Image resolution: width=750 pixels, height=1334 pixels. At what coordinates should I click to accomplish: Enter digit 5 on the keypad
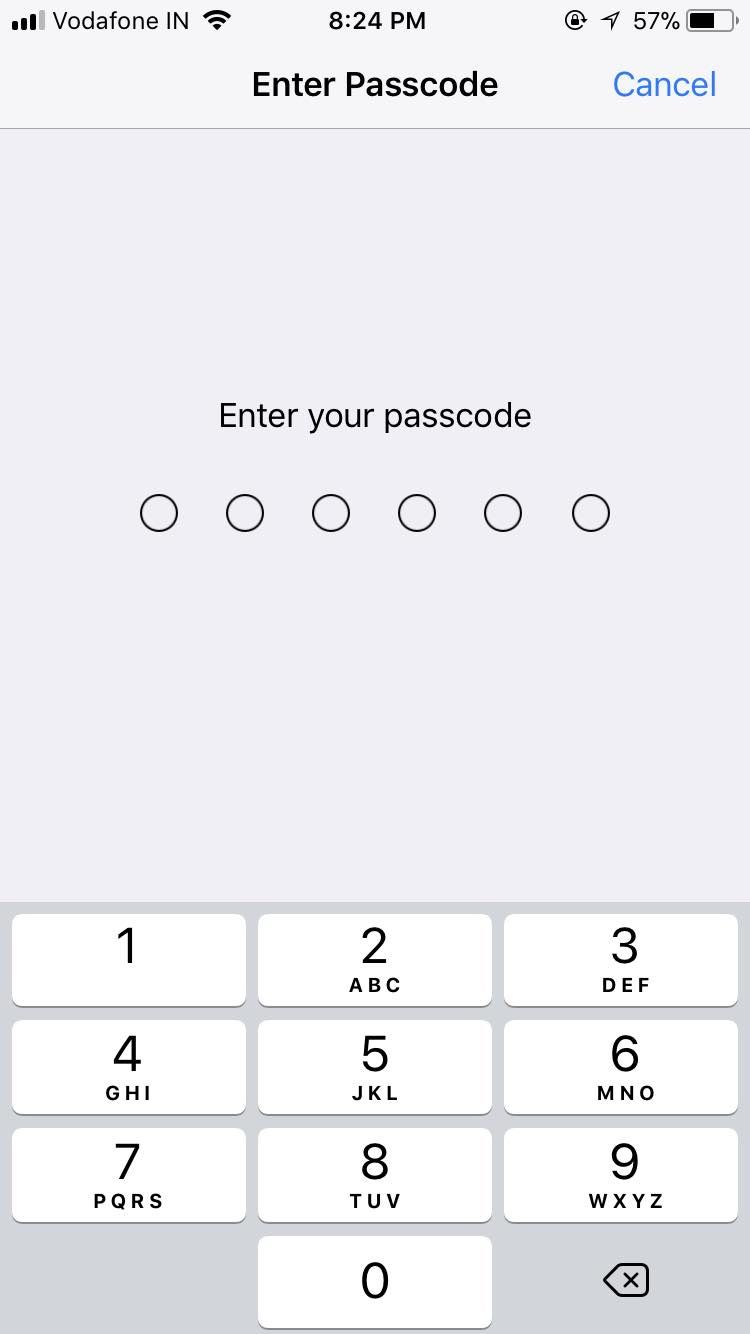click(x=375, y=1066)
